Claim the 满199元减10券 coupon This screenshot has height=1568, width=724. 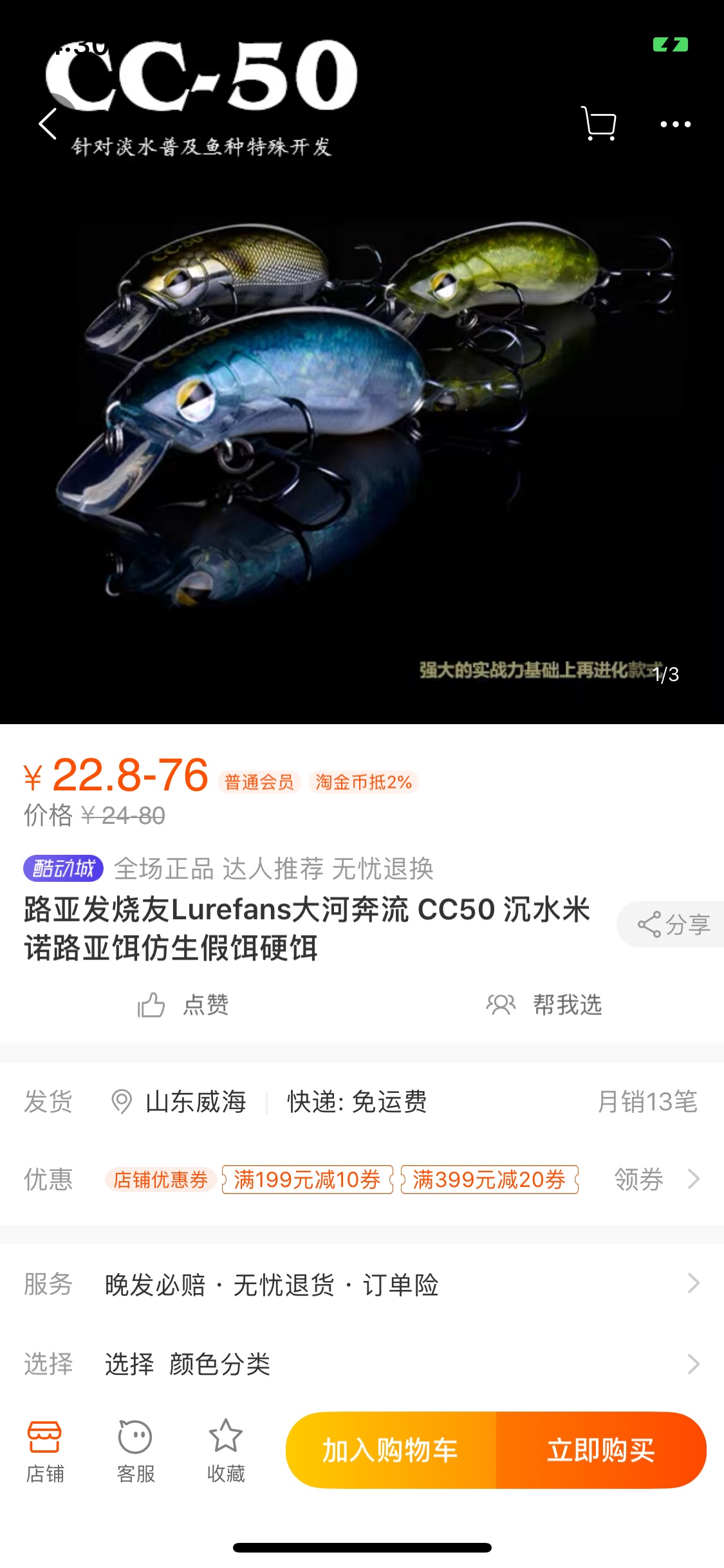[x=307, y=1179]
